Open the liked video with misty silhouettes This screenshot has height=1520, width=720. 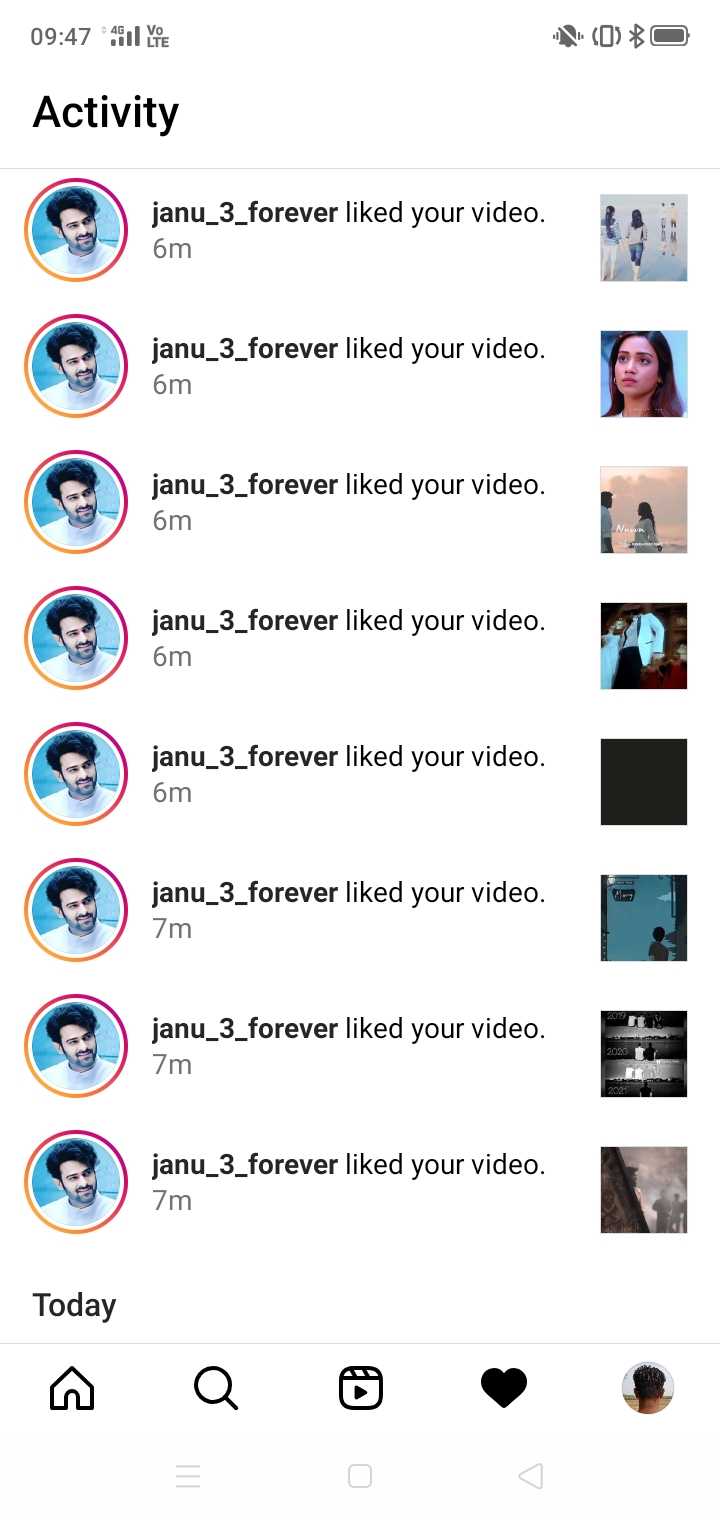pos(643,1190)
